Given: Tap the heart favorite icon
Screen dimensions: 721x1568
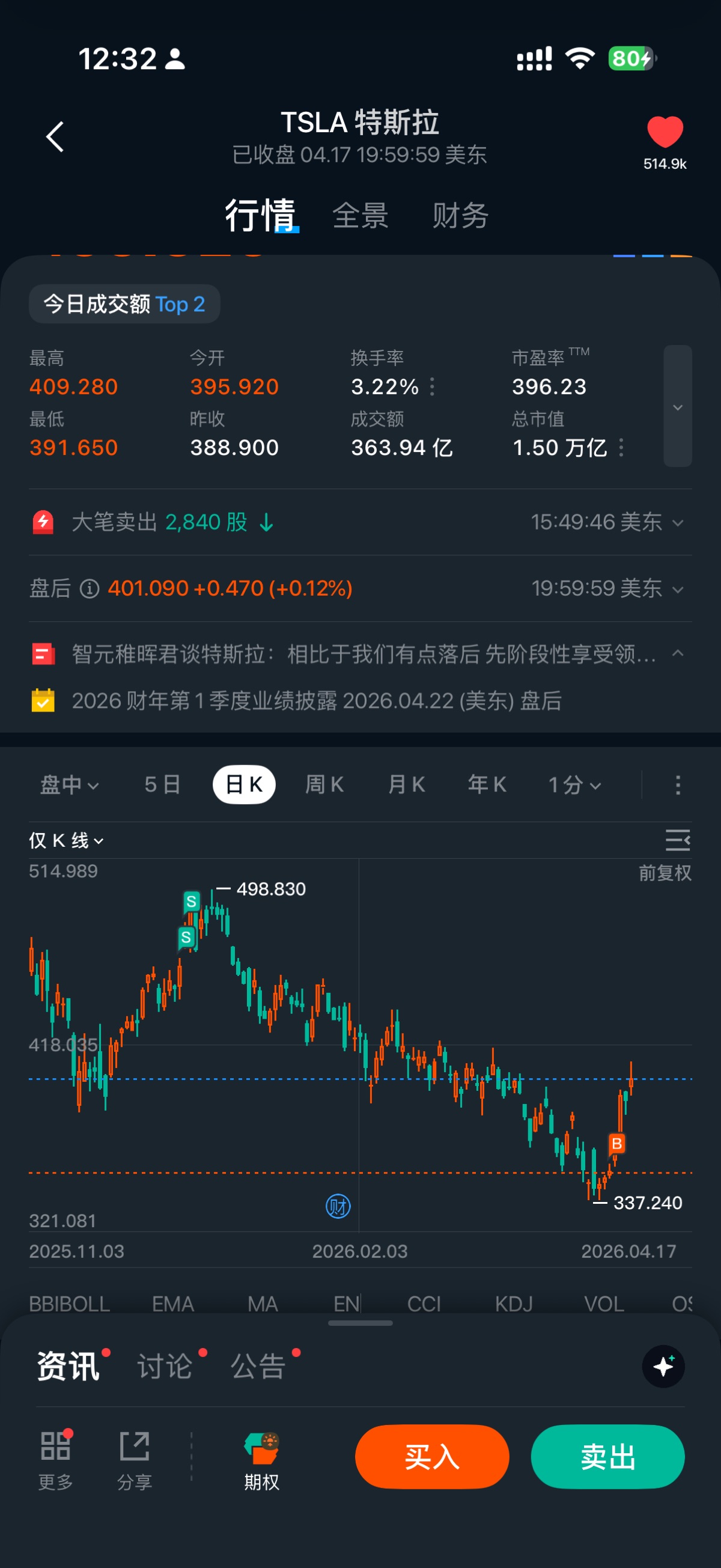Looking at the screenshot, I should pyautogui.click(x=665, y=132).
